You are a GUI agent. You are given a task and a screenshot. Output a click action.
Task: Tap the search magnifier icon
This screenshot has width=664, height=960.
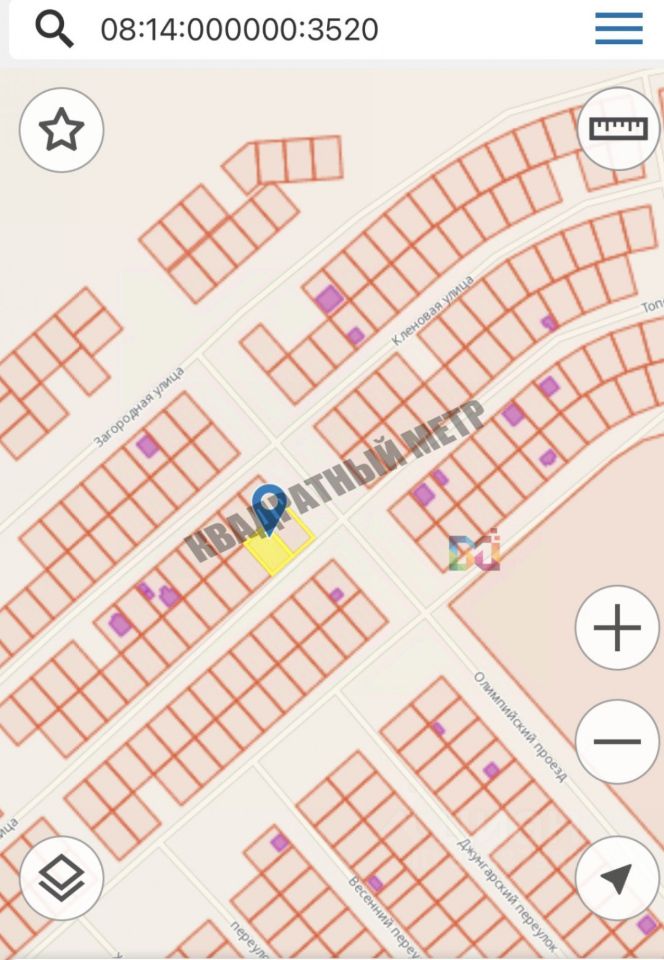tap(54, 29)
